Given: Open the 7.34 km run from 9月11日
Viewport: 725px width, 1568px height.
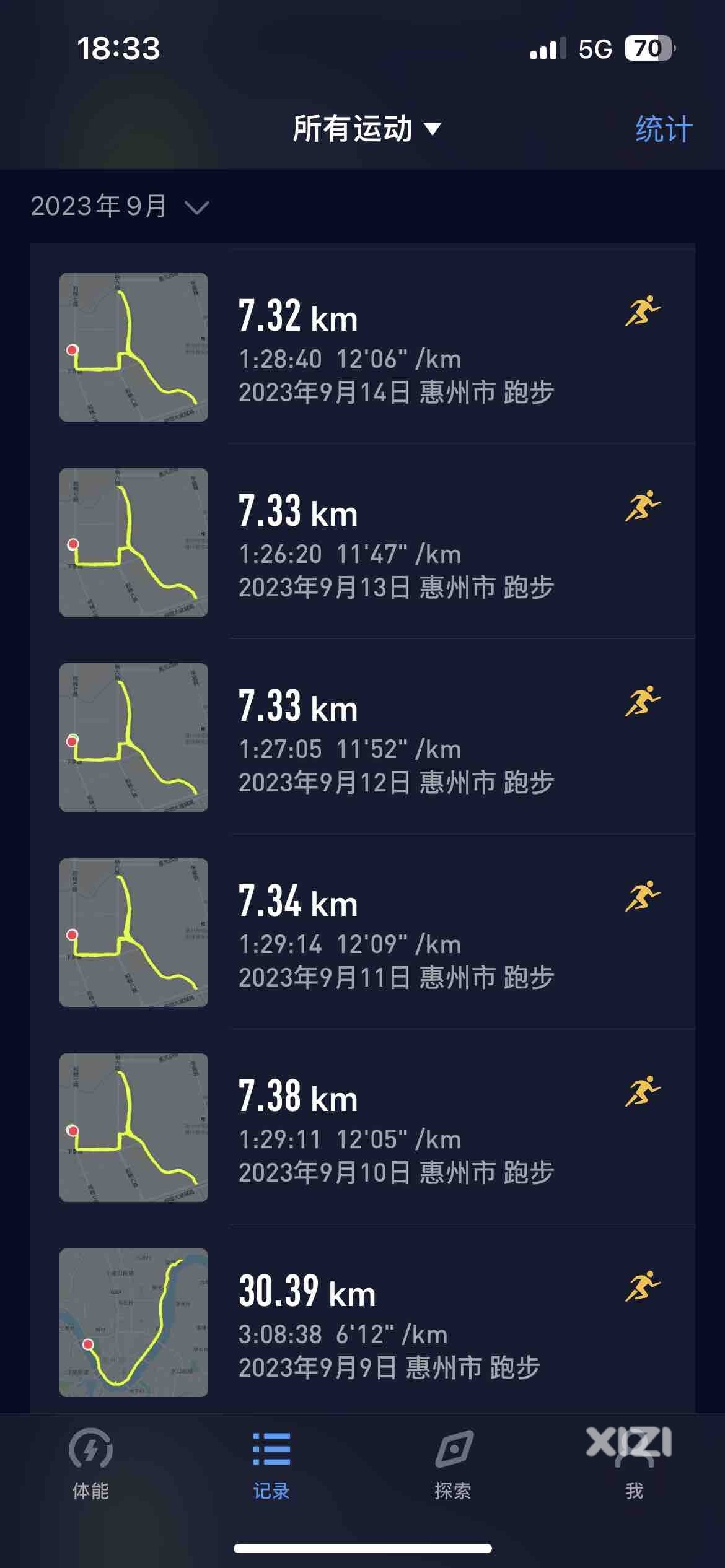Looking at the screenshot, I should (362, 933).
